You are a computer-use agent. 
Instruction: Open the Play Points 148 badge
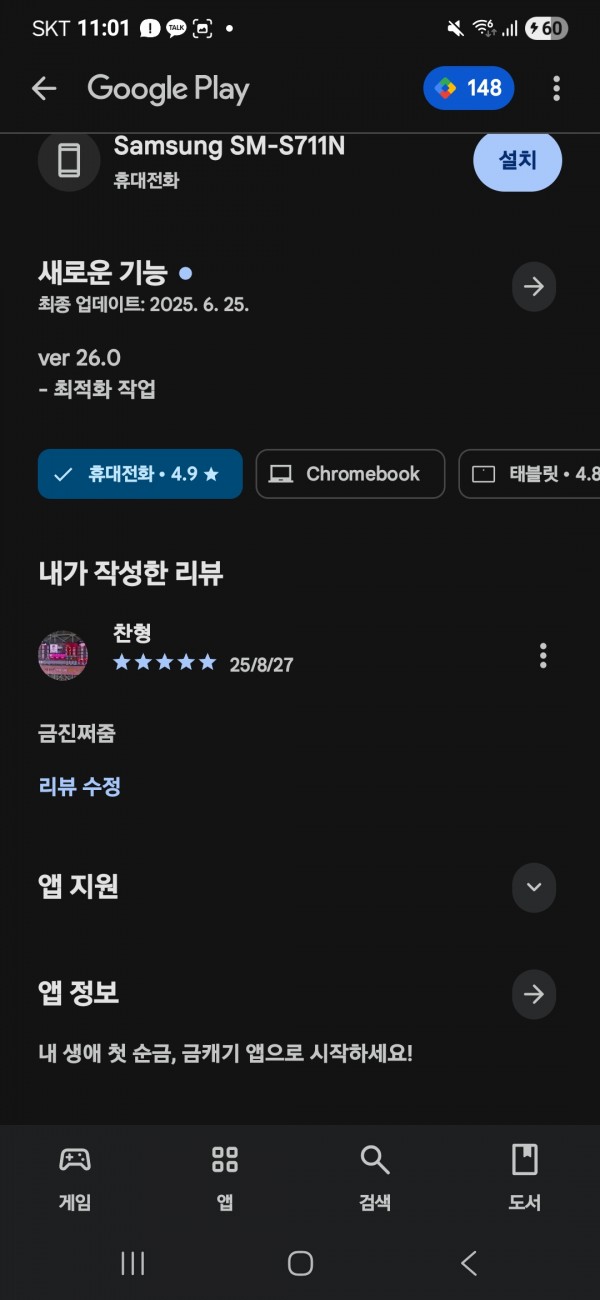[469, 88]
